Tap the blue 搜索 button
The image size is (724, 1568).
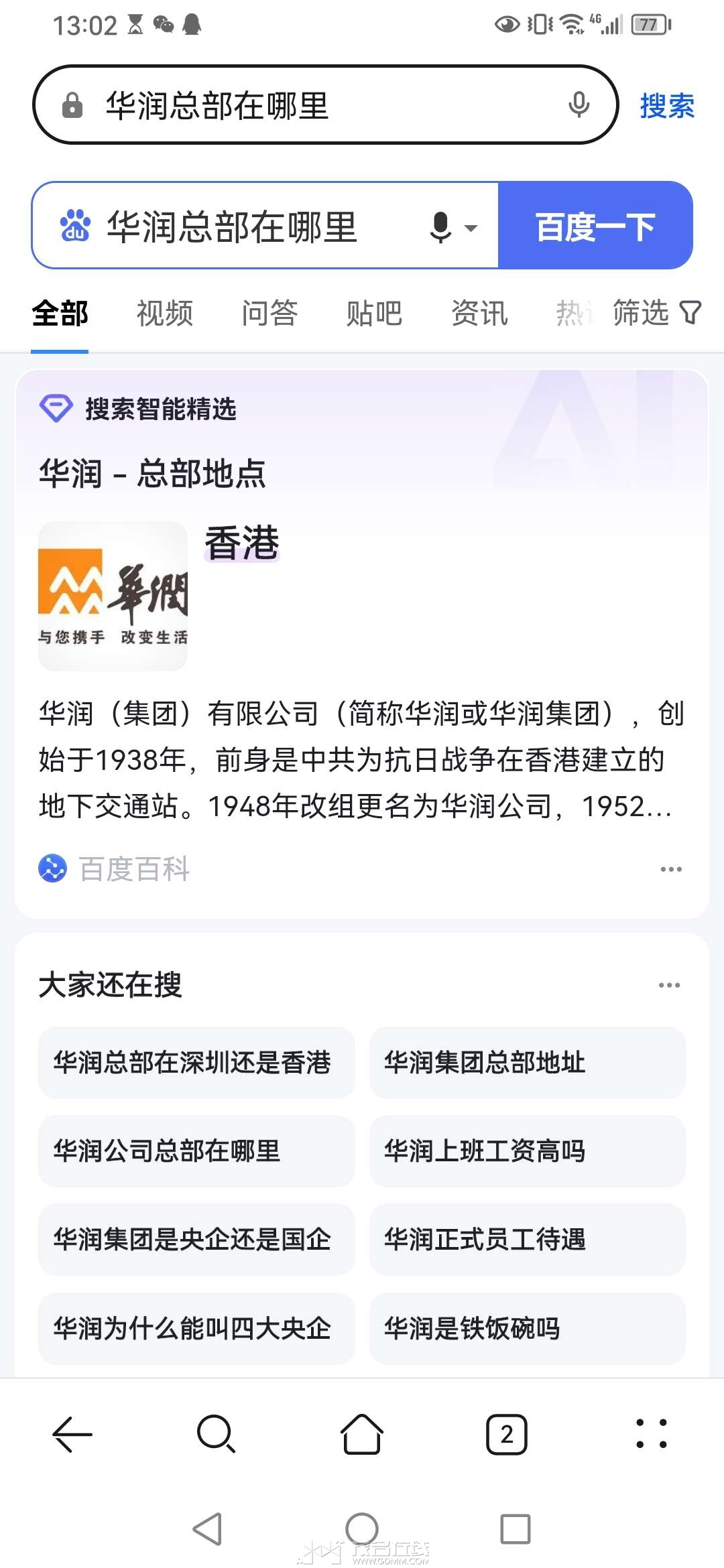coord(667,106)
